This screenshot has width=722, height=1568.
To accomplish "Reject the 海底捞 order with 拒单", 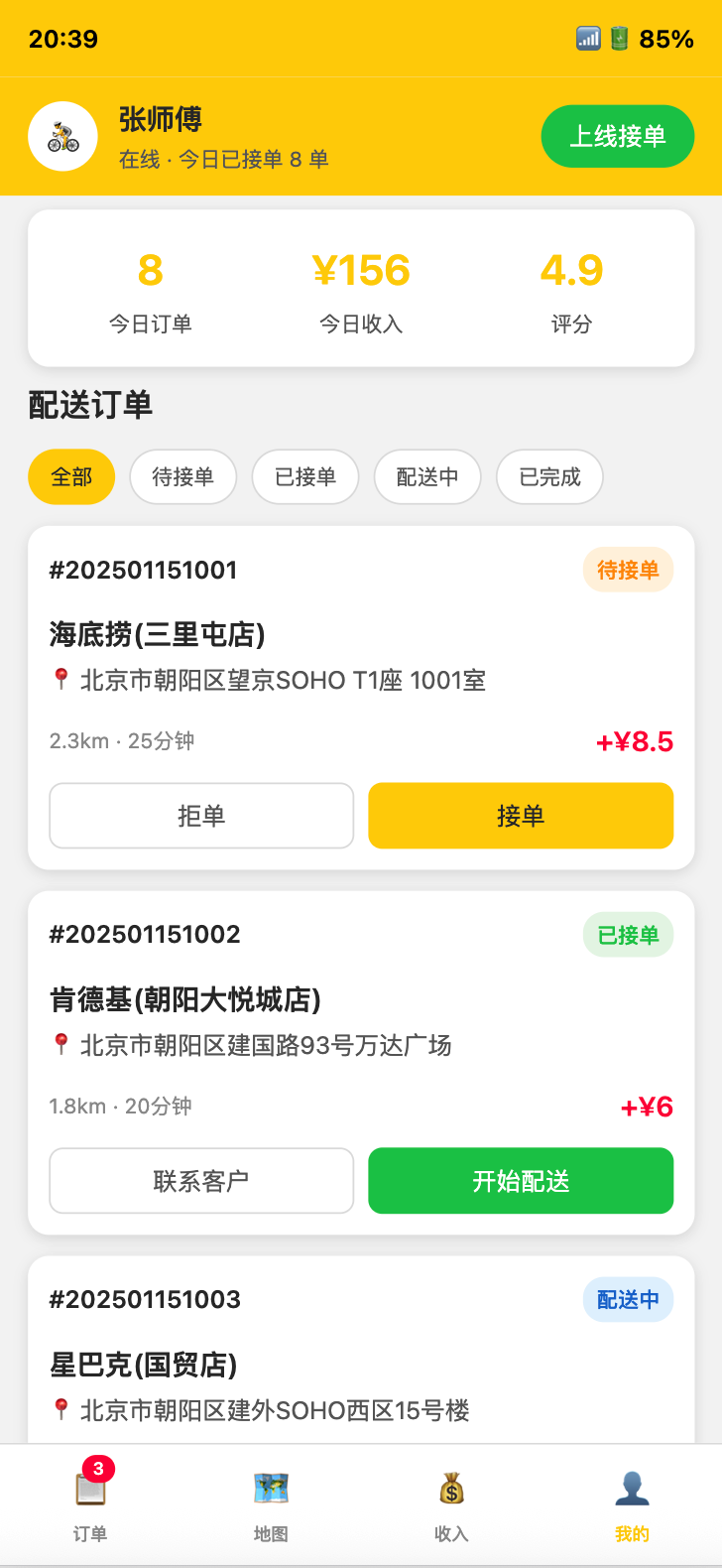I will [201, 816].
